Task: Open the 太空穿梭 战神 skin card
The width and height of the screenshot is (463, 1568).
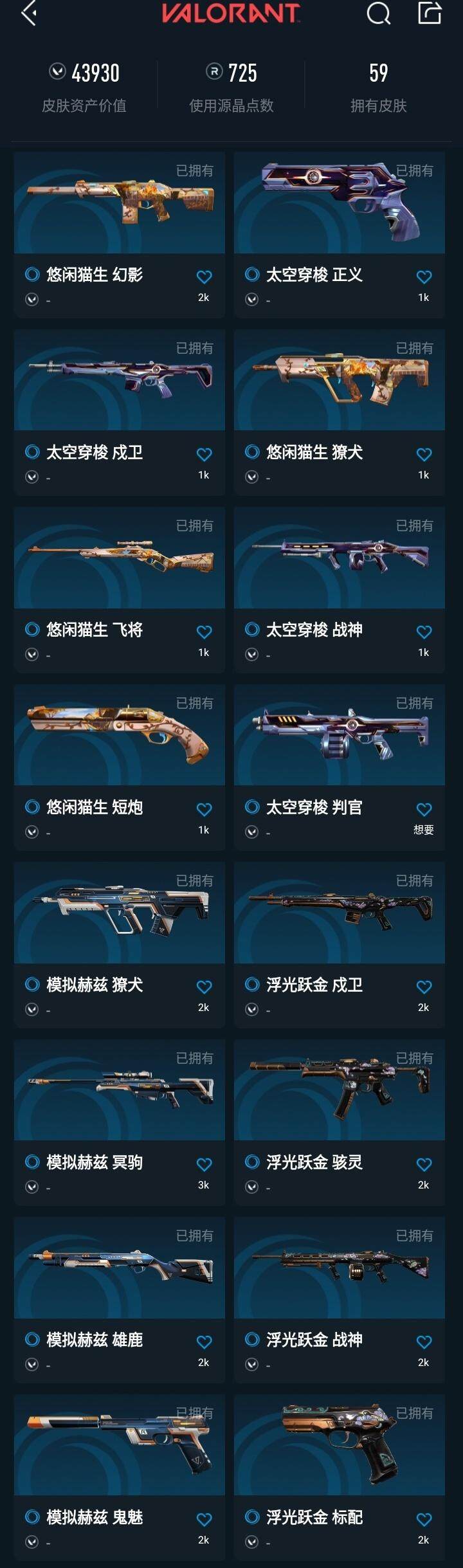Action: 340,558
